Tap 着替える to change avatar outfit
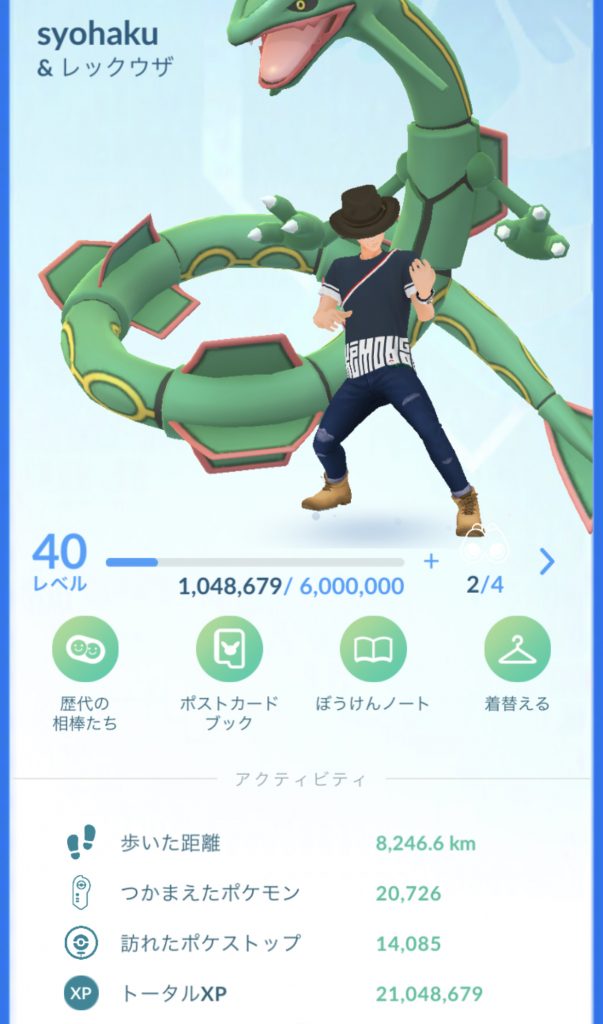 (517, 650)
